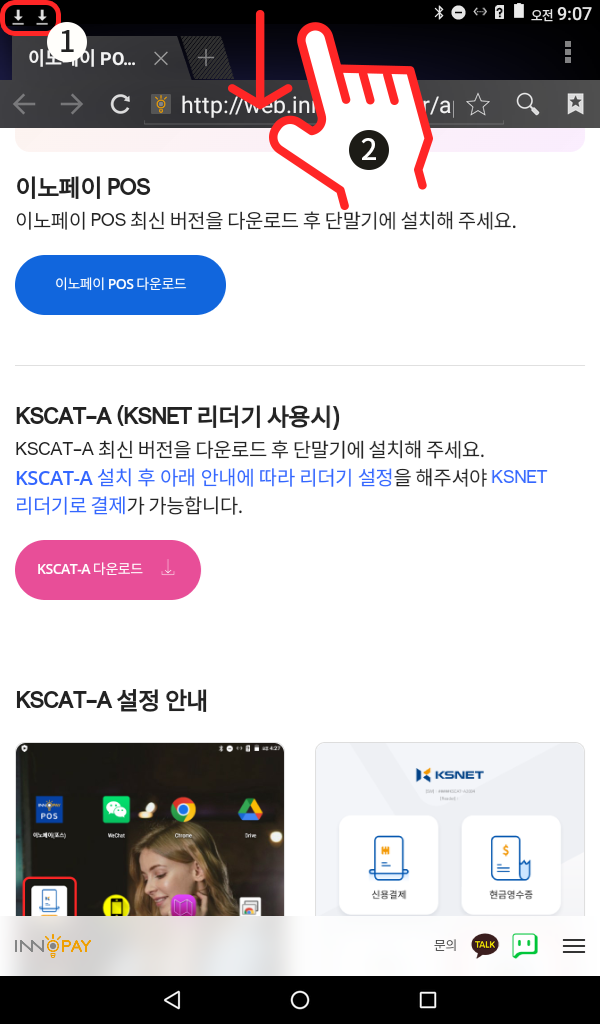
Task: Tap the KSCAT-A 다운로드 button
Action: point(108,569)
